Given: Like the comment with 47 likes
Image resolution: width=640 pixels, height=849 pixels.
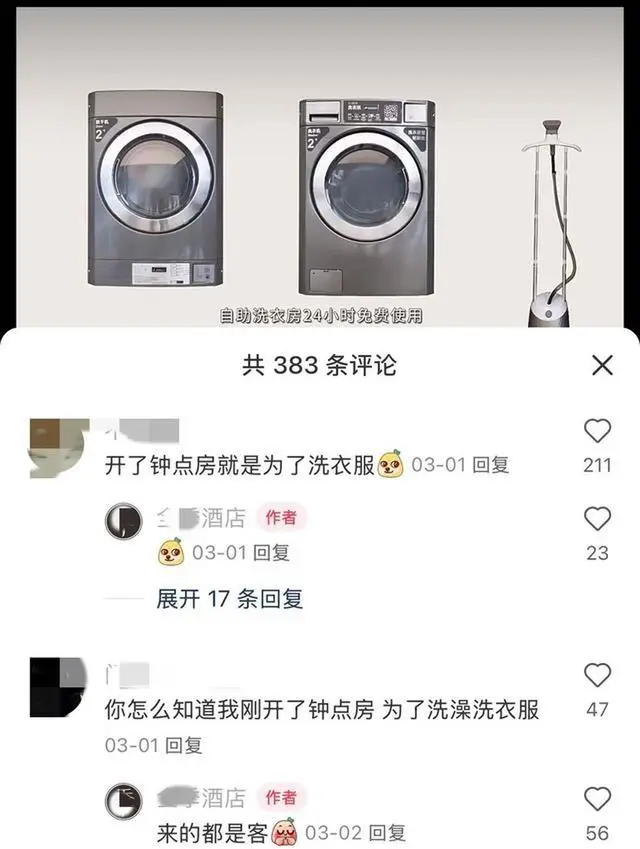Looking at the screenshot, I should click(x=597, y=675).
